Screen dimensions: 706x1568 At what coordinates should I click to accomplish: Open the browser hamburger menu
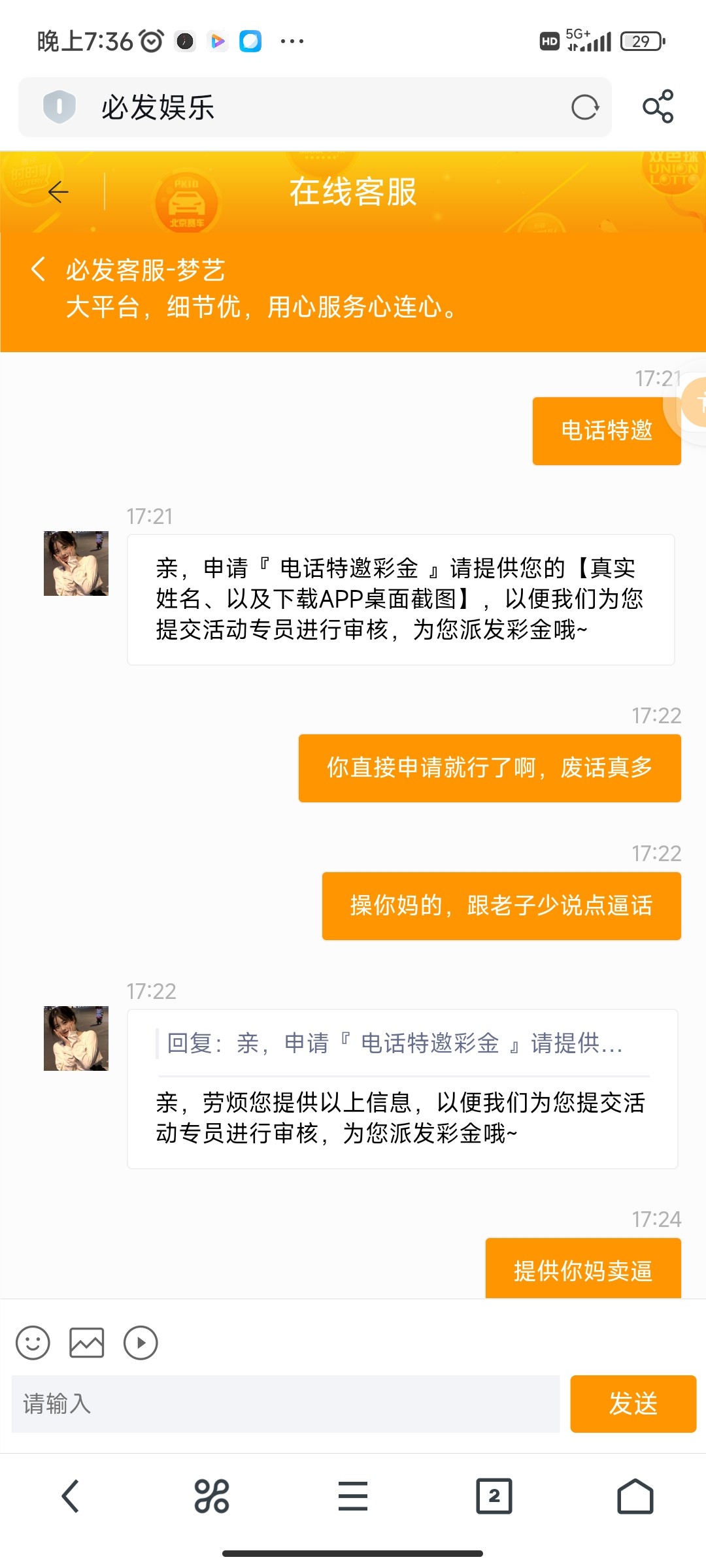pyautogui.click(x=353, y=1496)
